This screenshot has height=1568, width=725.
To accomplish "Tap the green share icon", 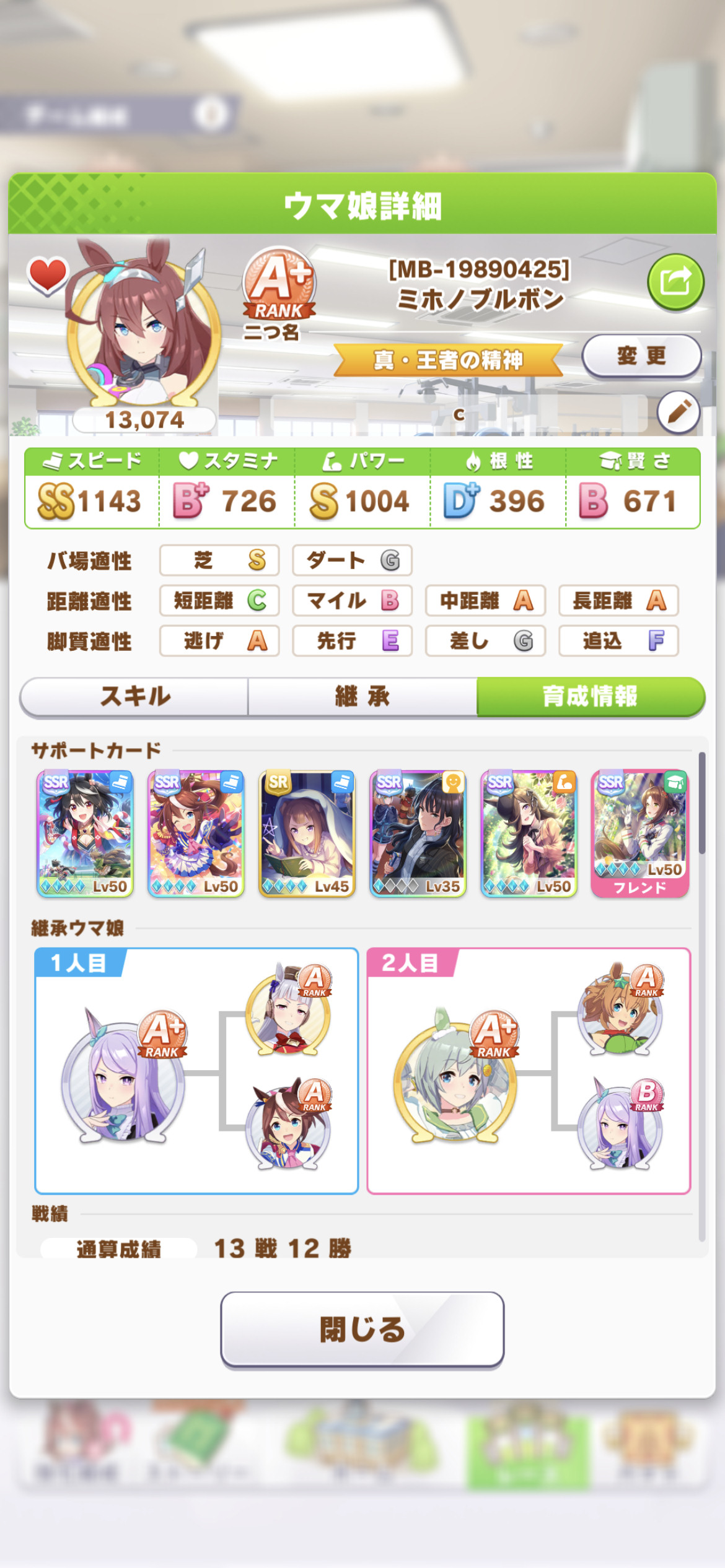I will click(x=675, y=282).
